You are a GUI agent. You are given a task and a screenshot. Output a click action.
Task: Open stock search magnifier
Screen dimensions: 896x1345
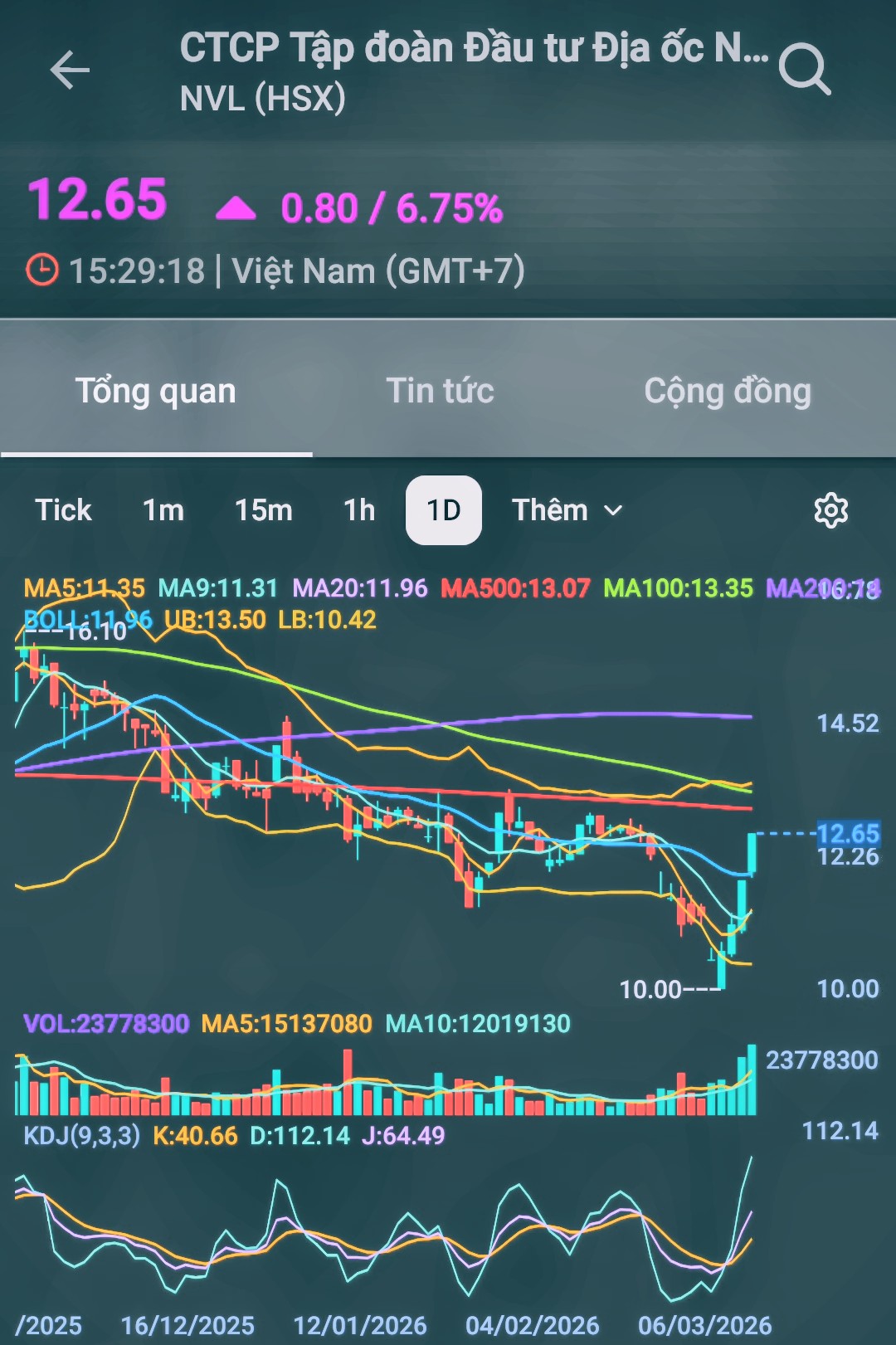(804, 70)
